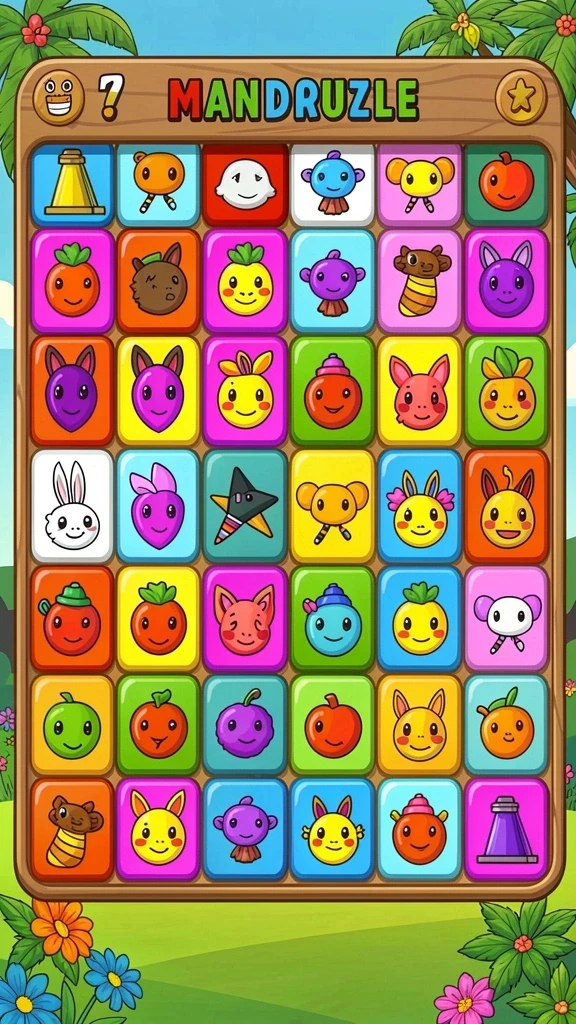Viewport: 576px width, 1024px height.
Task: Open the help question mark
Action: 111,97
